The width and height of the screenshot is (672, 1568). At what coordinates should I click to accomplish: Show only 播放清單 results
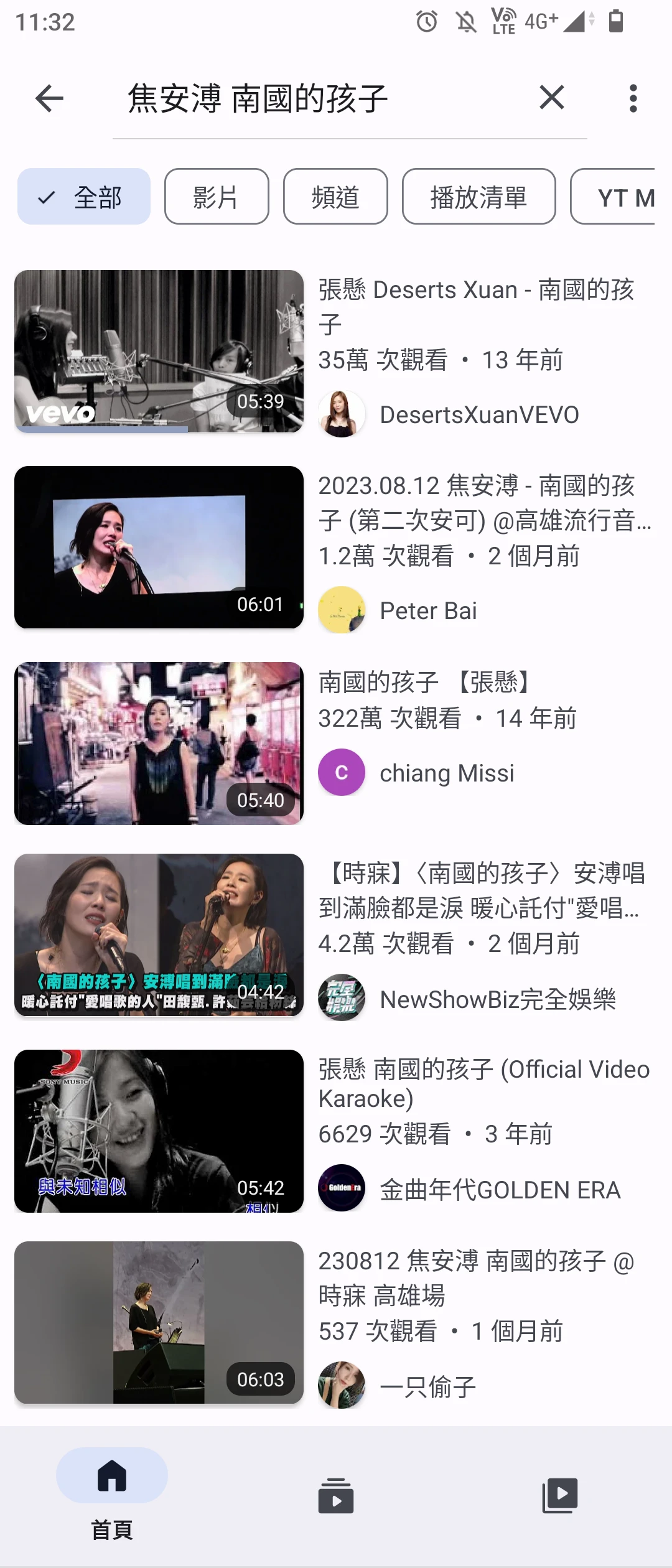[x=478, y=197]
